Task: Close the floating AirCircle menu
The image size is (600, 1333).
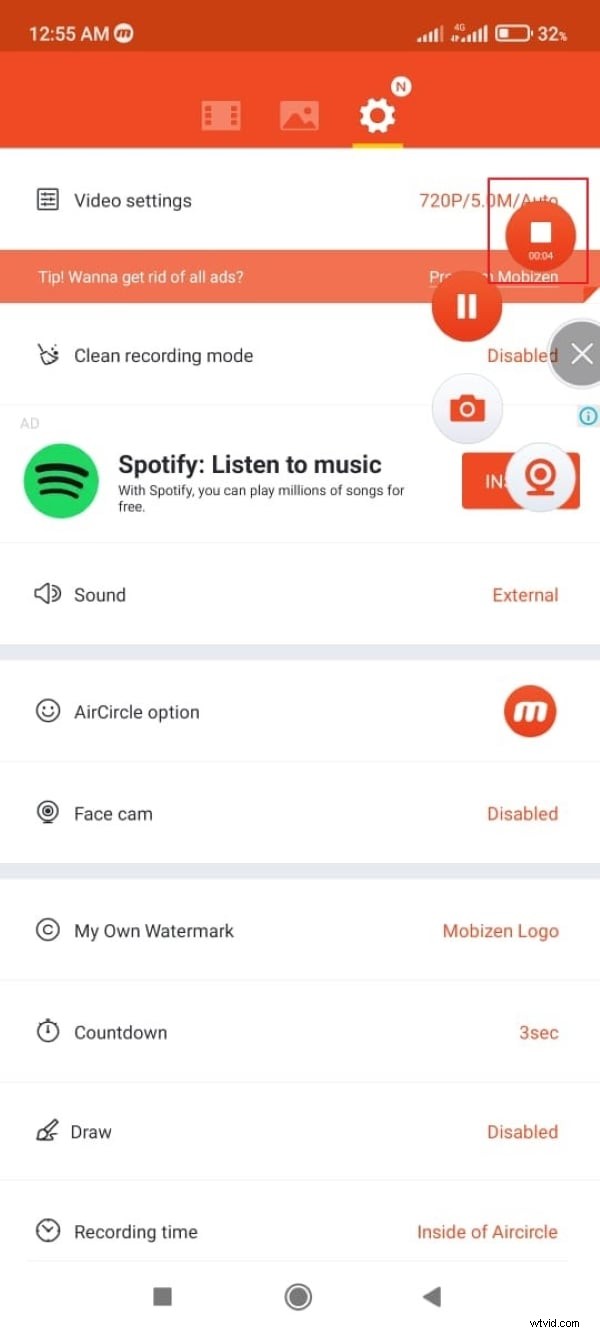Action: click(580, 353)
